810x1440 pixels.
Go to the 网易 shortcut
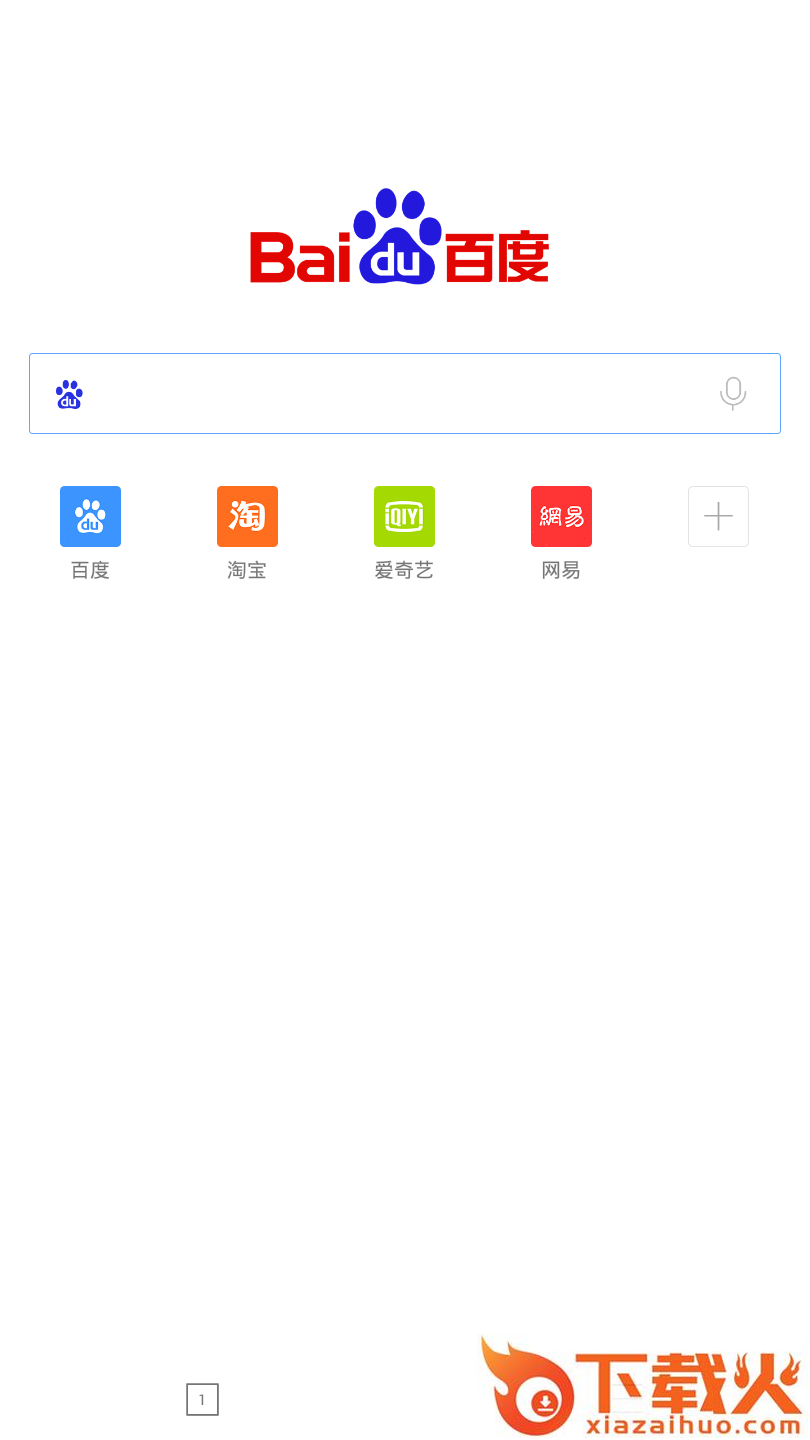click(561, 517)
